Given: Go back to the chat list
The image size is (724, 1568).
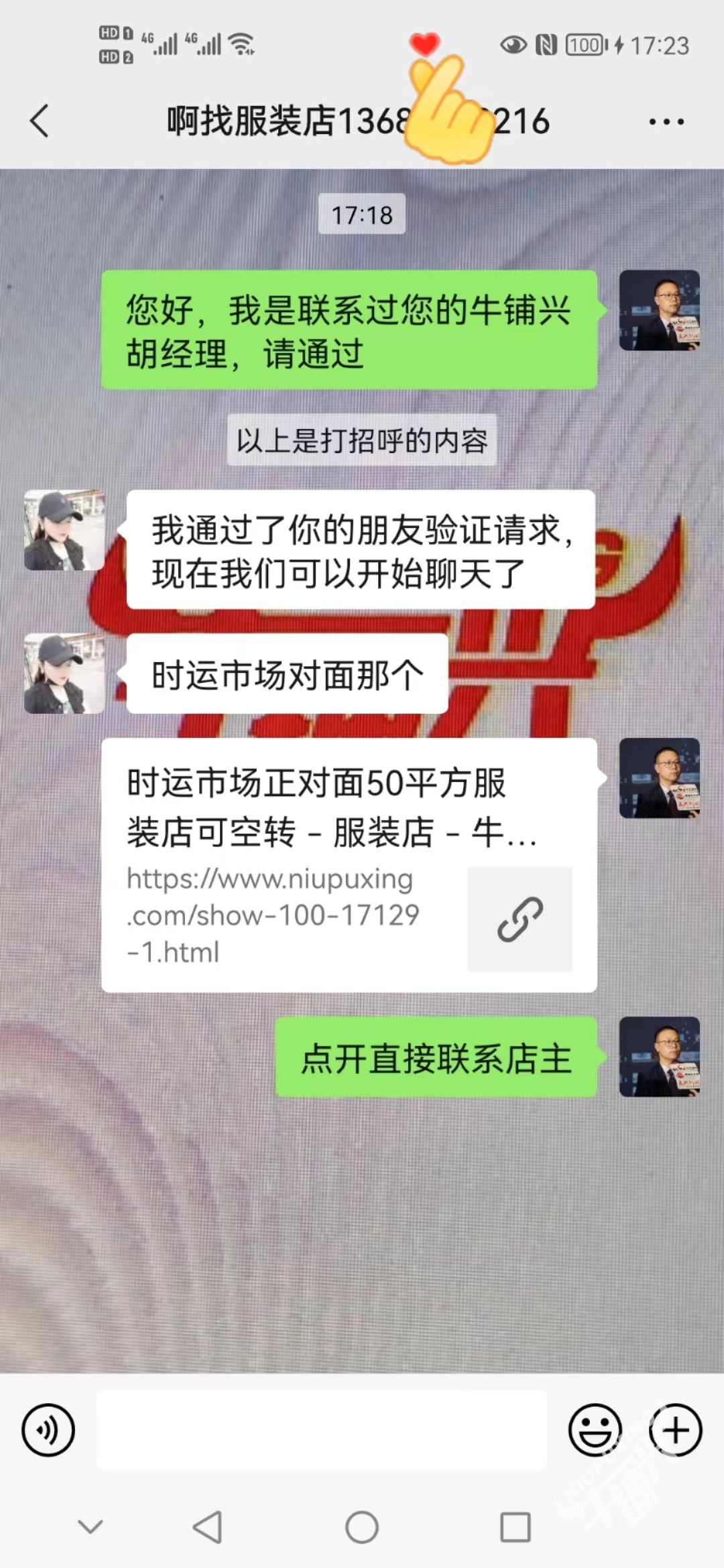Looking at the screenshot, I should (x=40, y=121).
